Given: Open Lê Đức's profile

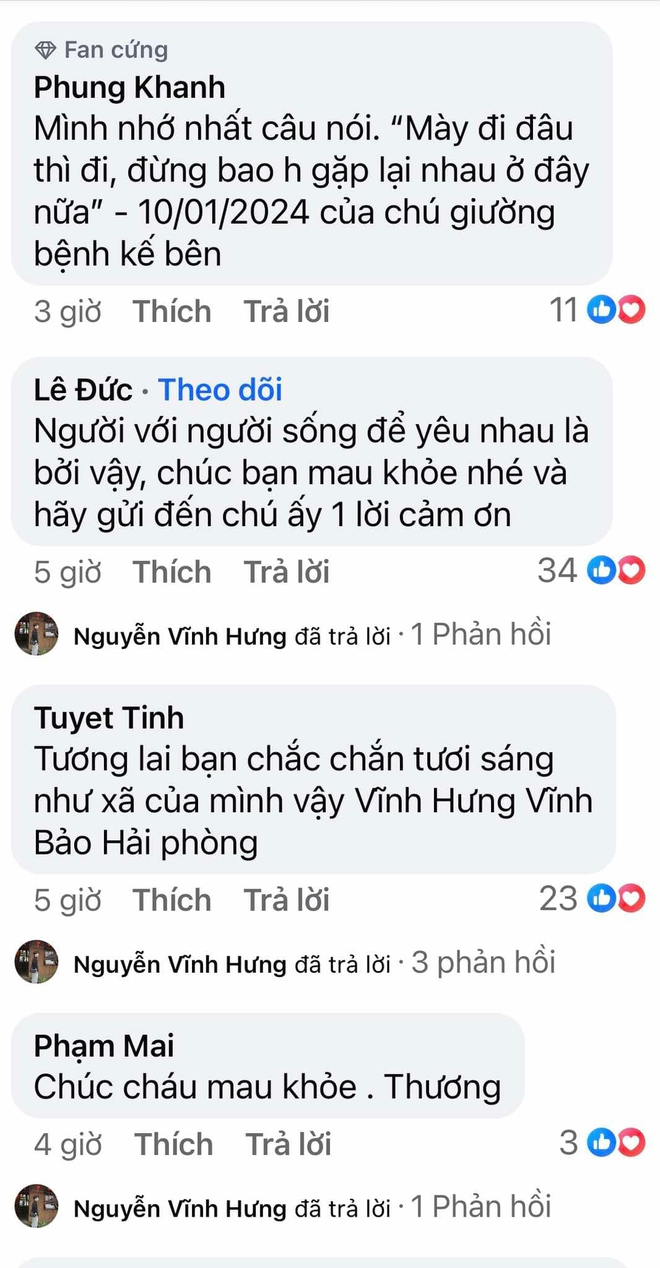Looking at the screenshot, I should click(83, 390).
